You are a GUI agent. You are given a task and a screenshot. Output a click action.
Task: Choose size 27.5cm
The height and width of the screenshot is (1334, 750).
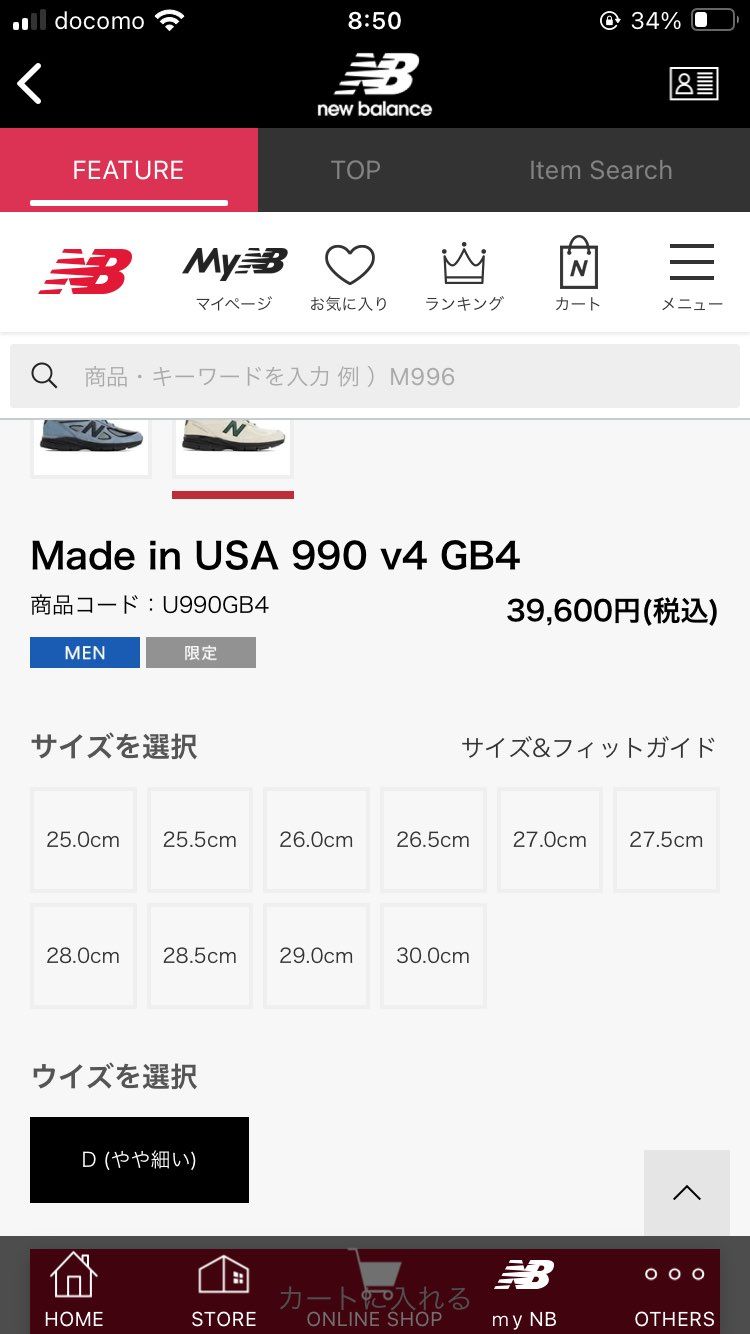666,840
